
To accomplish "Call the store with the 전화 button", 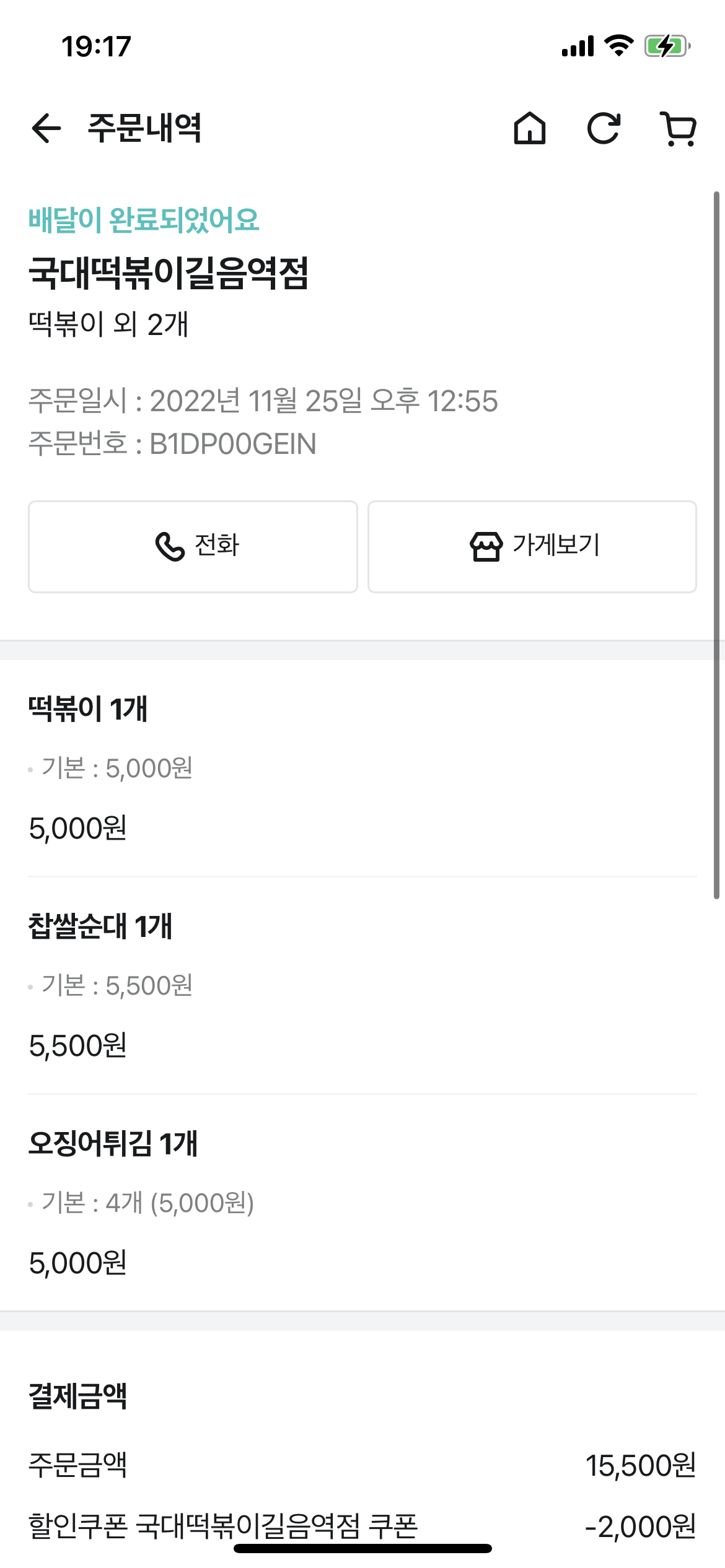I will coord(193,546).
